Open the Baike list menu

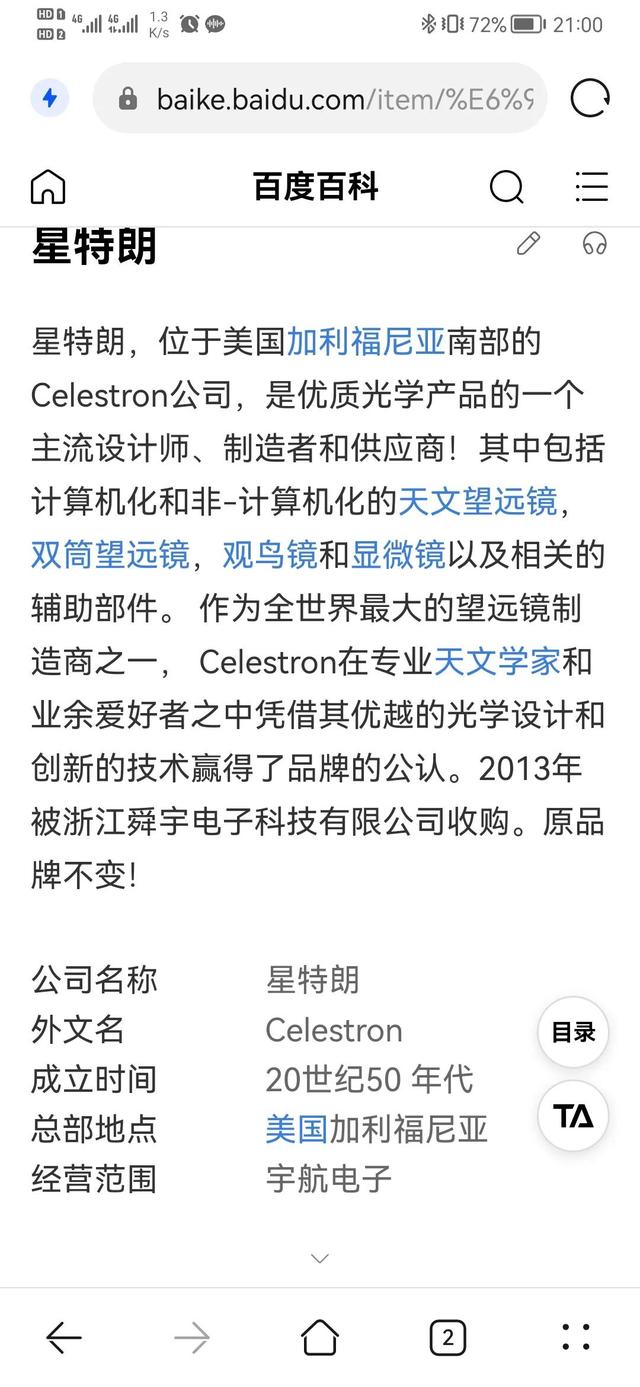tap(592, 187)
